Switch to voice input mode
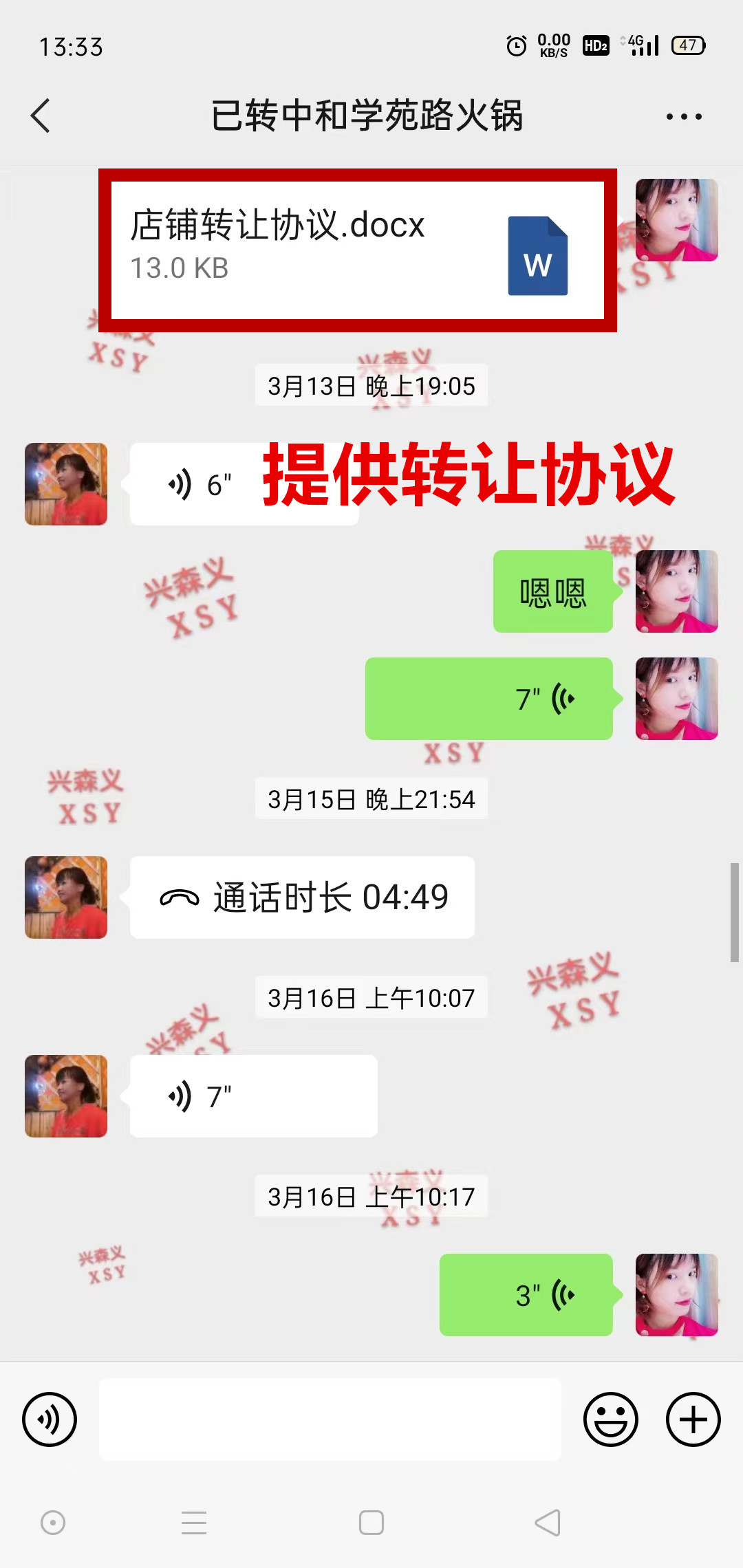The height and width of the screenshot is (1568, 743). pos(50,1419)
